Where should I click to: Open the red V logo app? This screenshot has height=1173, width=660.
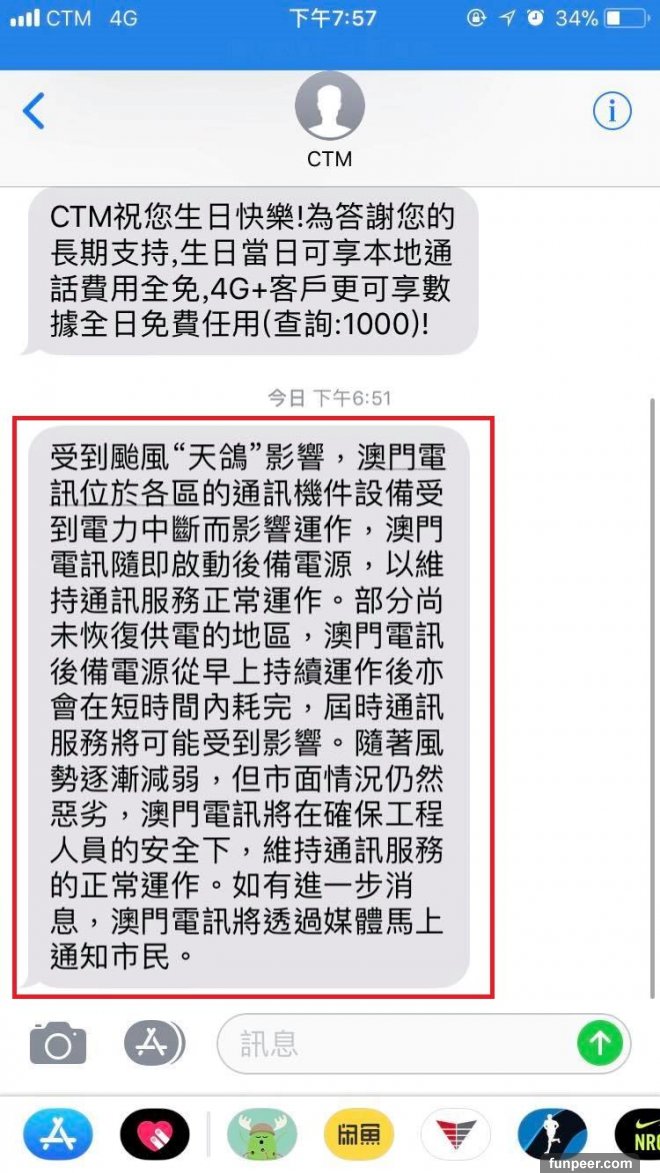pyautogui.click(x=455, y=1135)
